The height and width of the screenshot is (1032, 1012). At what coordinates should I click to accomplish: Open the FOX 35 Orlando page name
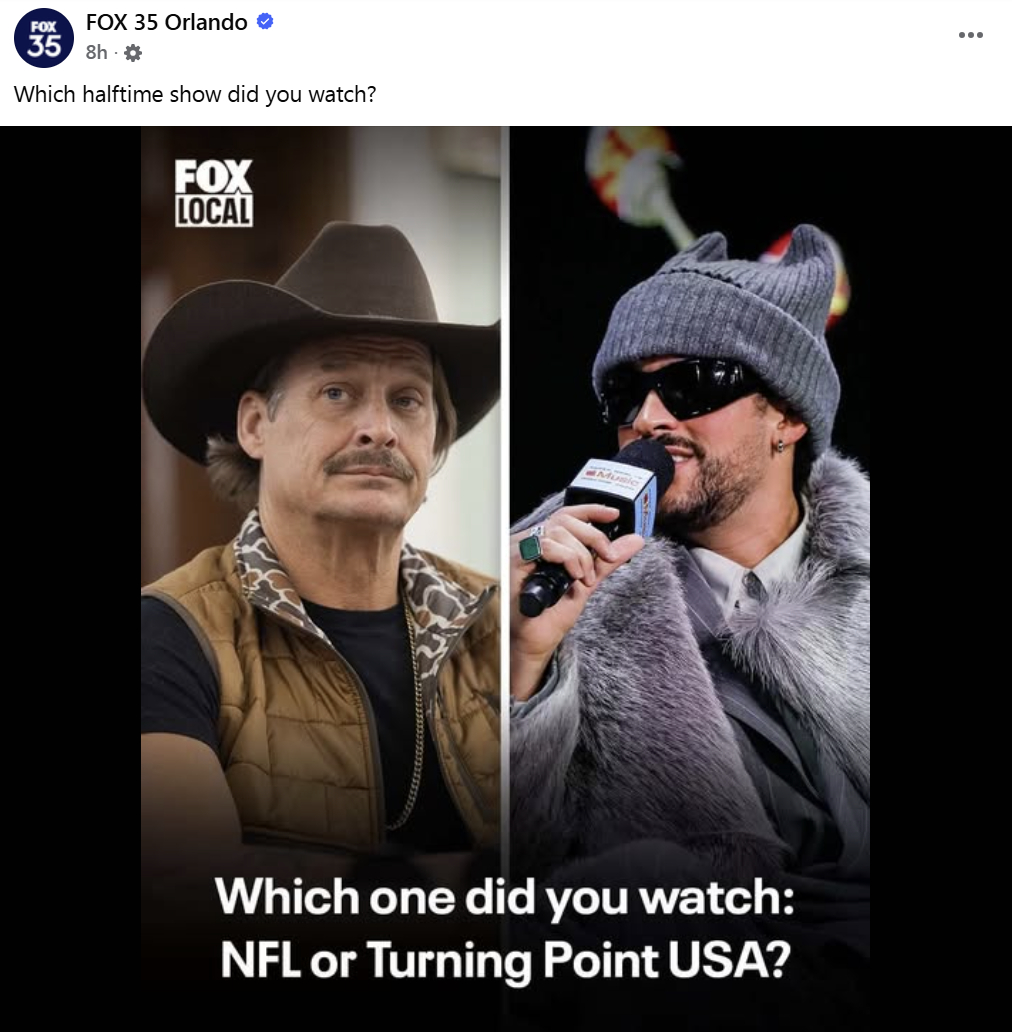pos(166,22)
